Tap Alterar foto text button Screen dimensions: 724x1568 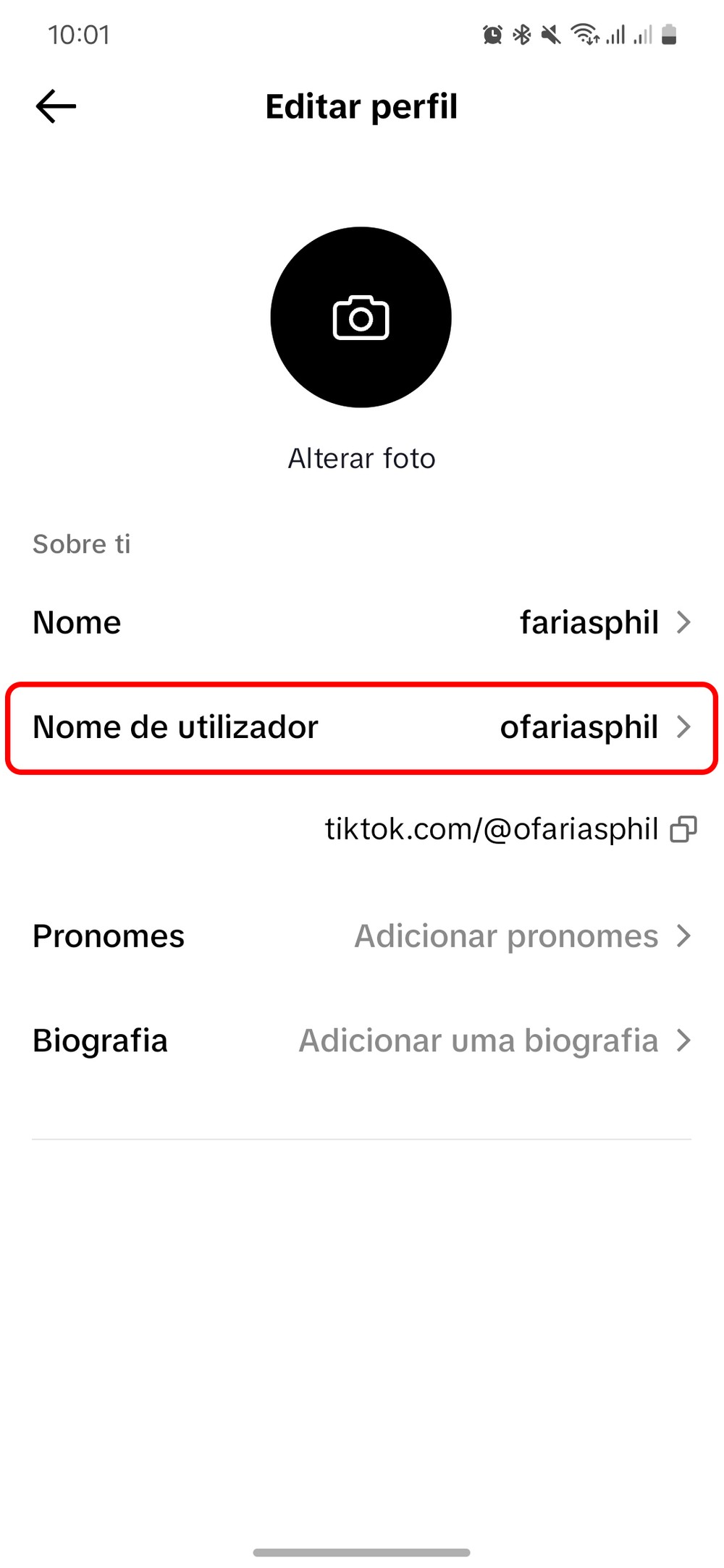(361, 459)
